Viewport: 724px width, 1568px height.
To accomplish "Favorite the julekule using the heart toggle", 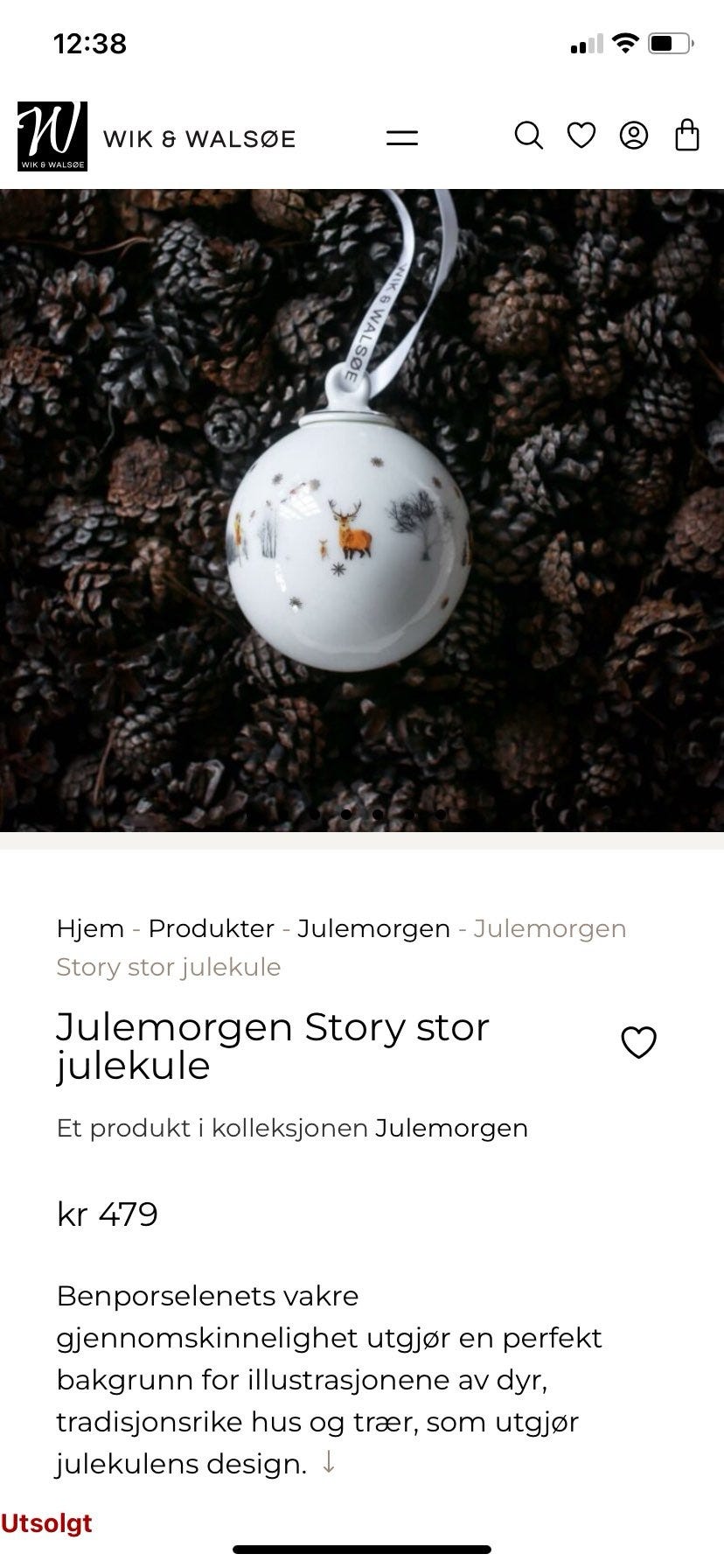I will click(637, 1041).
